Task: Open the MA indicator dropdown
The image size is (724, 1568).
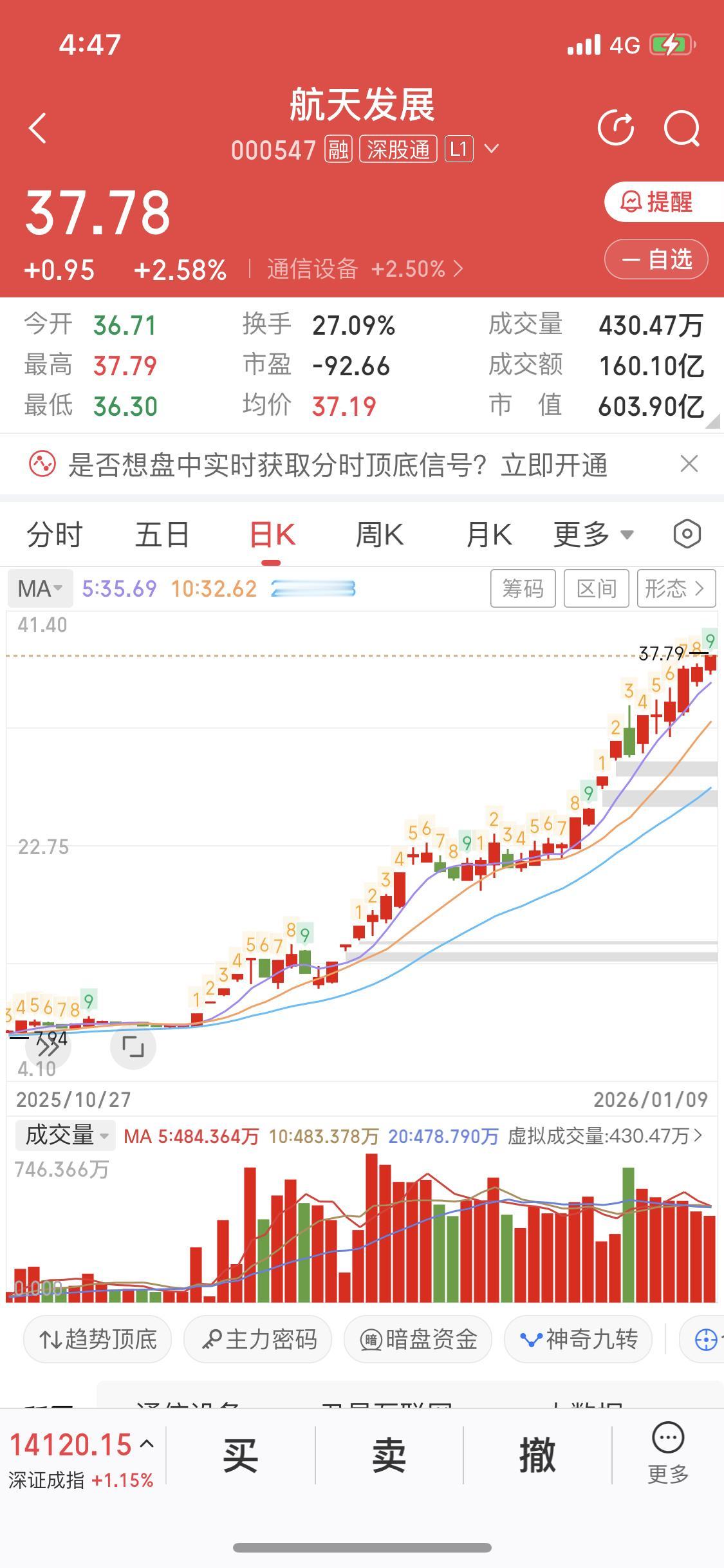Action: click(39, 588)
